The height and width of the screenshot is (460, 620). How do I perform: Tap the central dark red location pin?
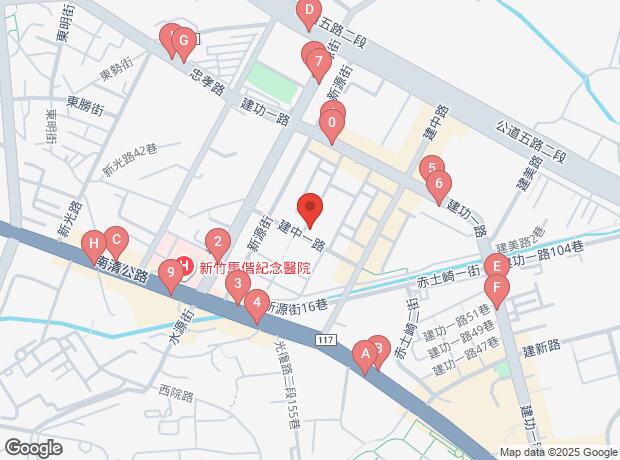point(310,210)
